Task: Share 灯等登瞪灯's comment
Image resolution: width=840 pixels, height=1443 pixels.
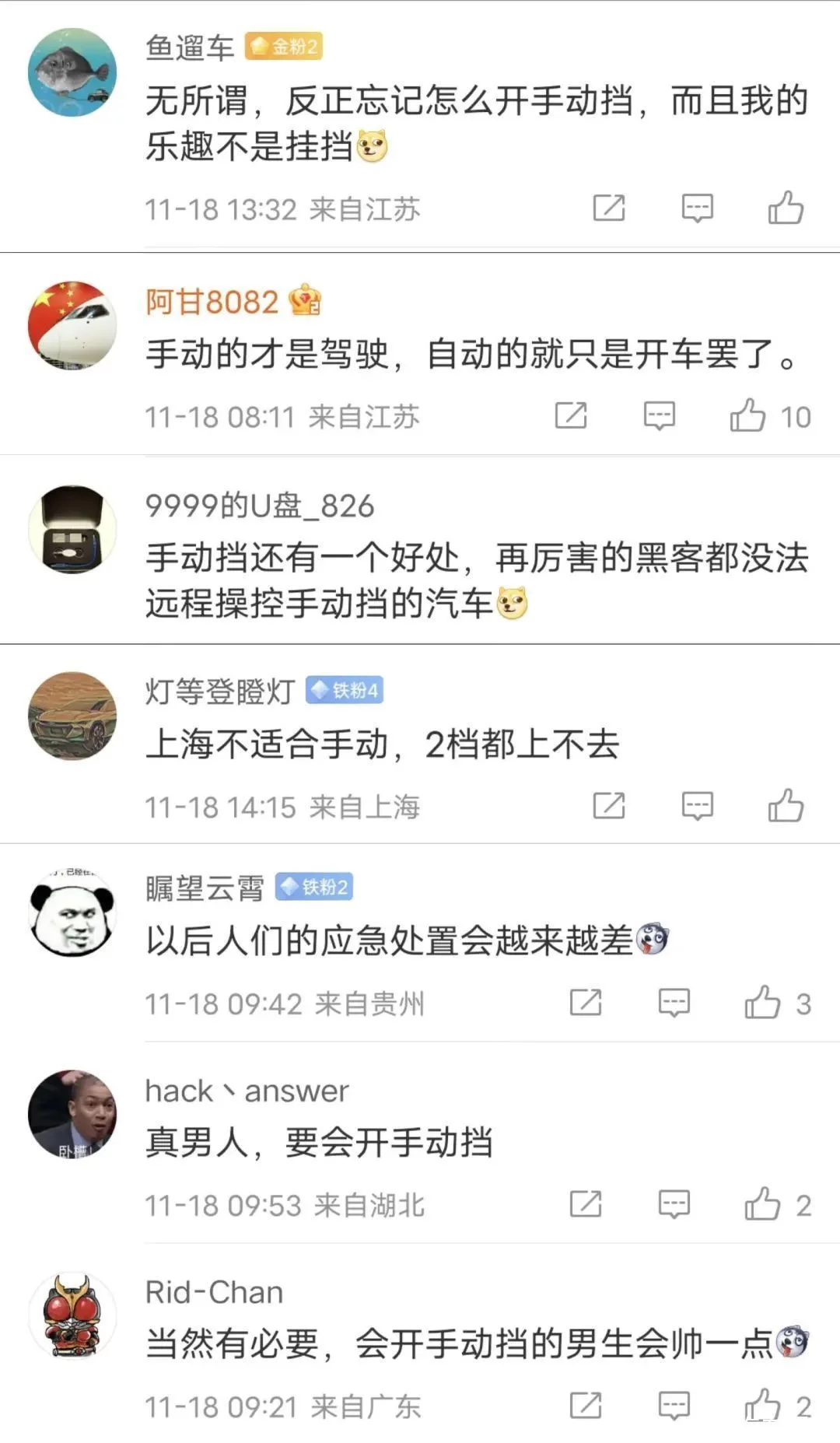Action: [x=609, y=806]
